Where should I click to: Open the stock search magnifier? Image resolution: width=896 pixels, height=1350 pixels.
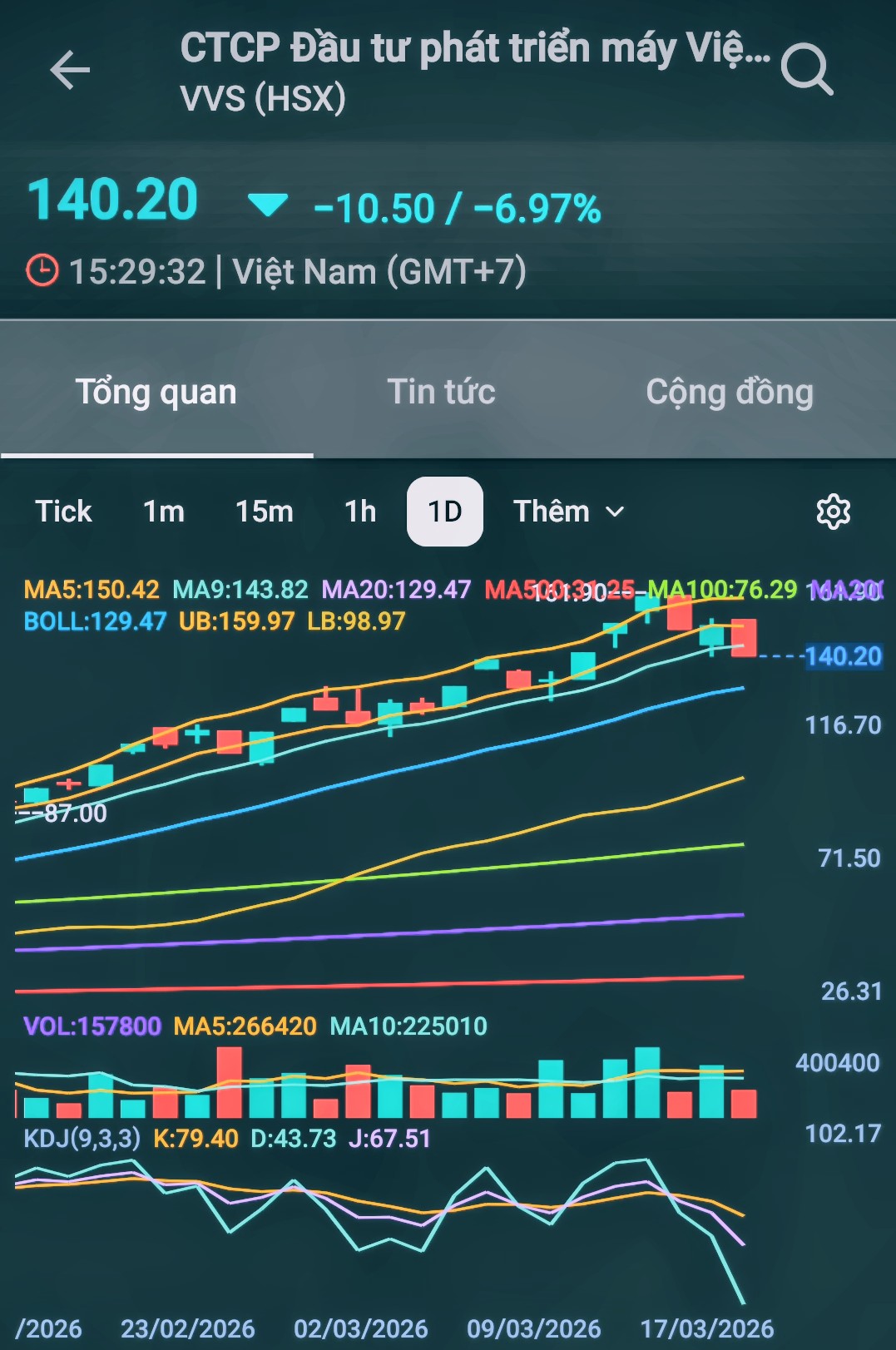click(x=806, y=70)
